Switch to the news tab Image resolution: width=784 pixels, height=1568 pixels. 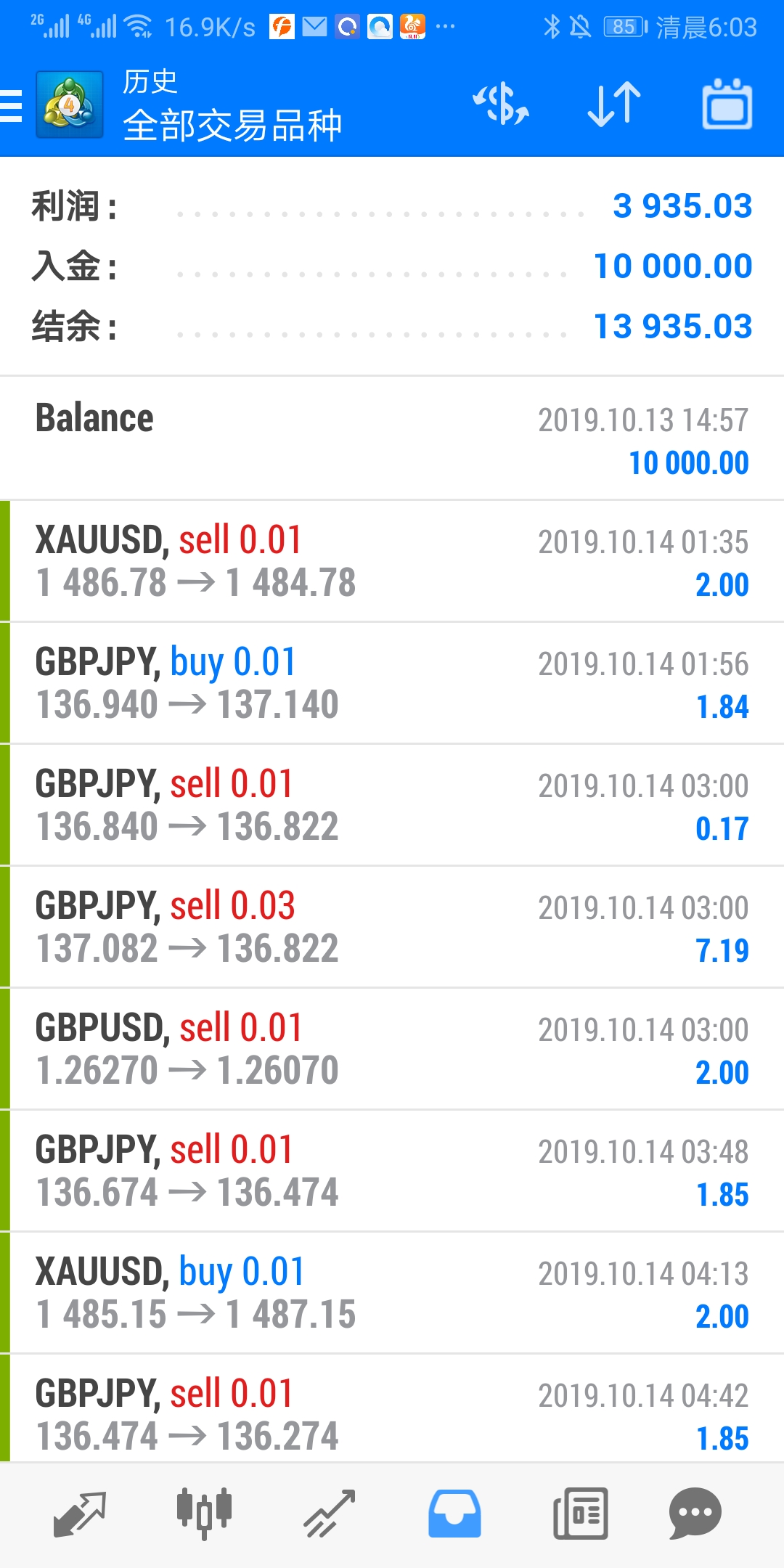click(x=580, y=1514)
